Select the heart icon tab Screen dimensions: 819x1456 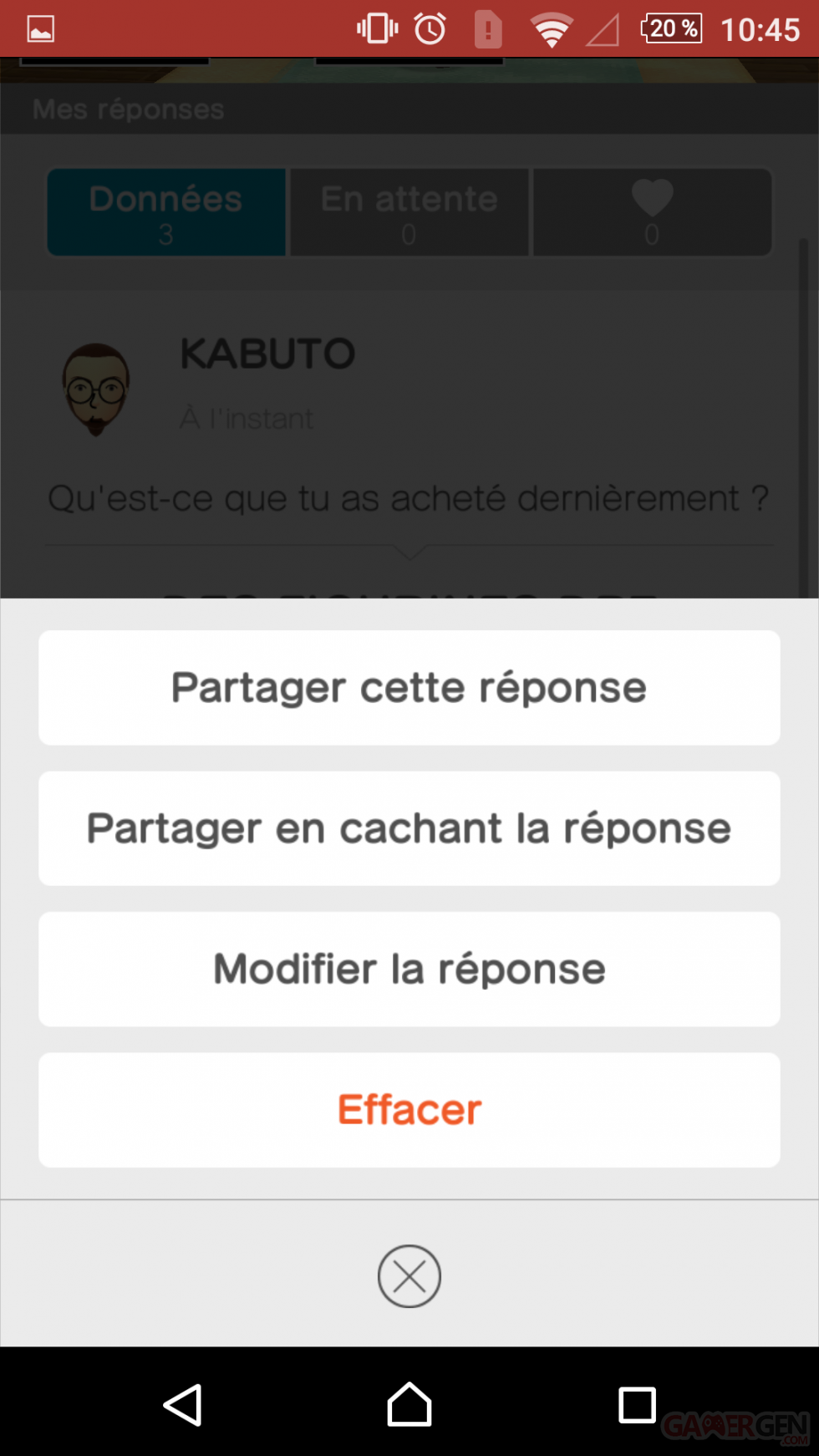click(651, 211)
